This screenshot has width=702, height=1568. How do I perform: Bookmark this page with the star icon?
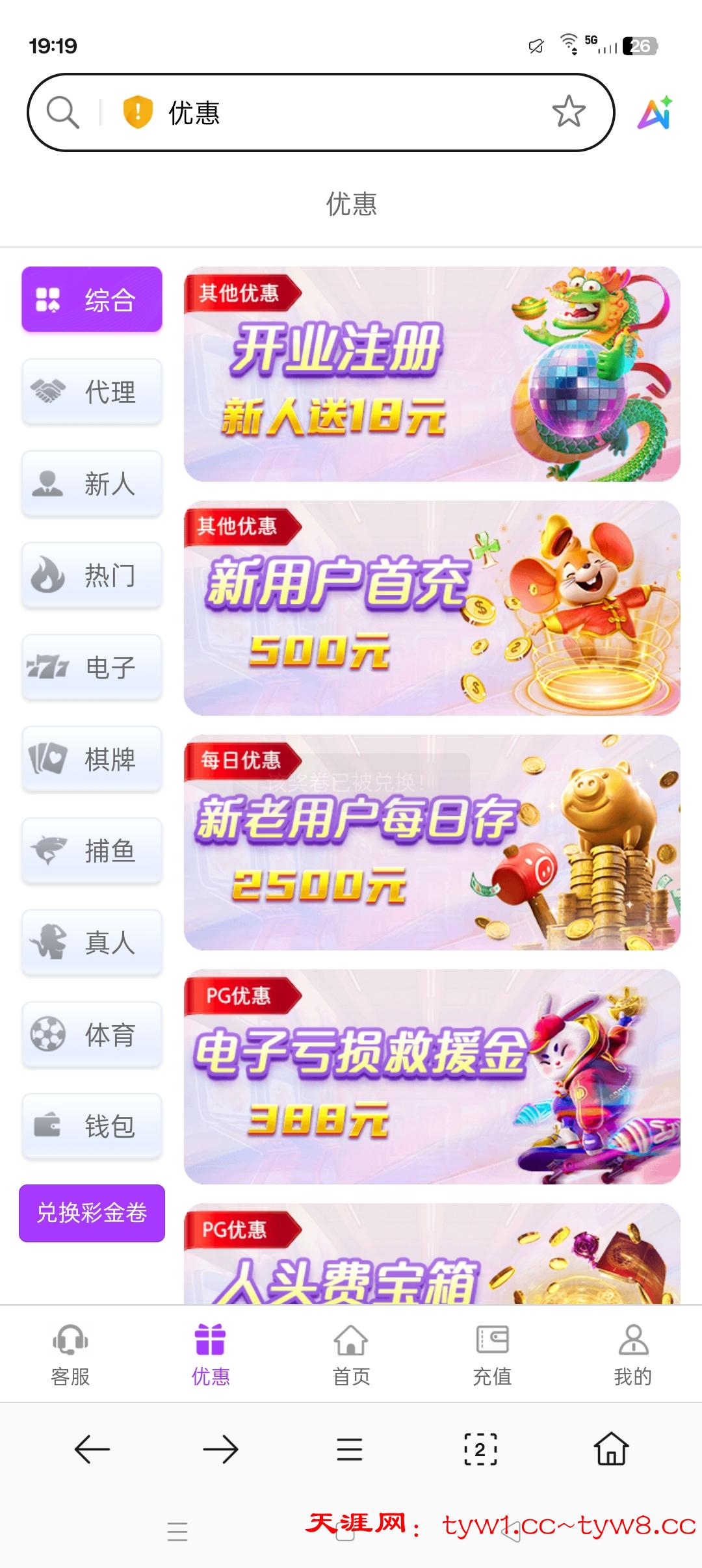pos(569,112)
